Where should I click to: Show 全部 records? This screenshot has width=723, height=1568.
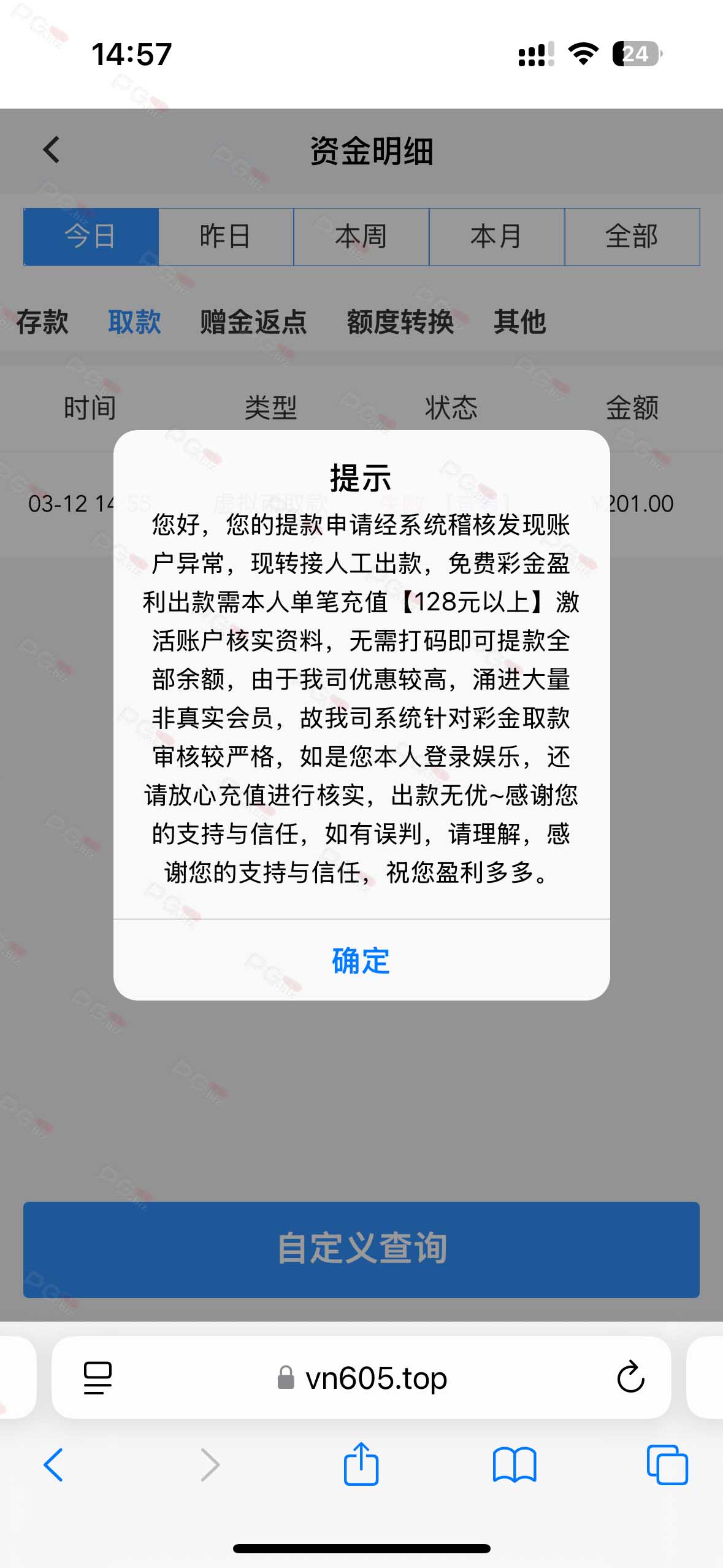click(x=632, y=237)
